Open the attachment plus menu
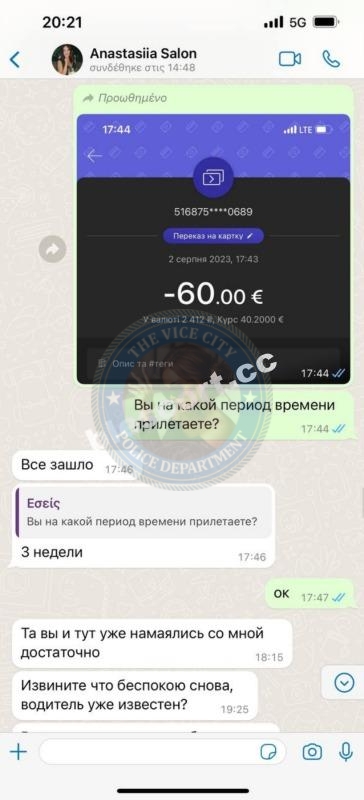The width and height of the screenshot is (364, 800). pyautogui.click(x=18, y=752)
